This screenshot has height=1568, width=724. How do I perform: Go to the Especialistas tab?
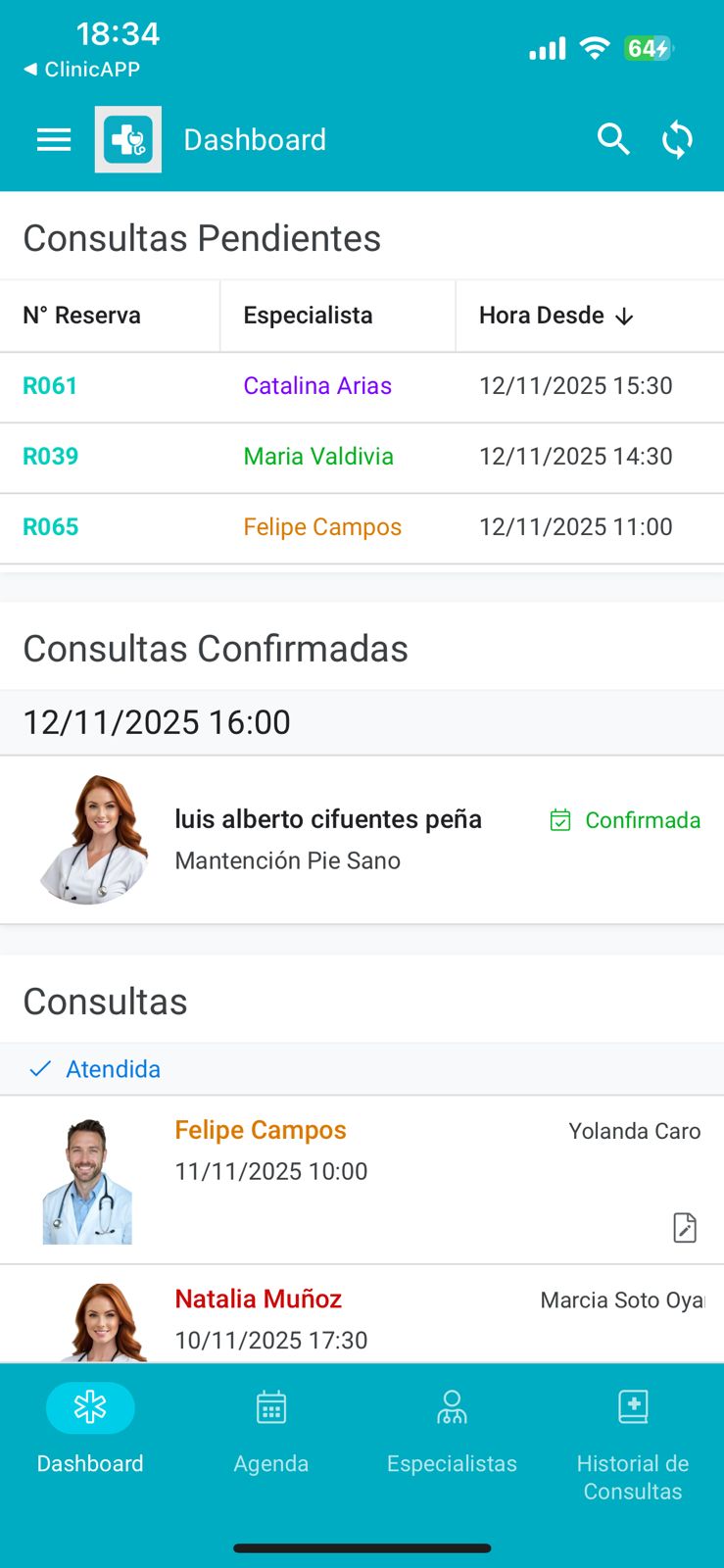[x=452, y=1429]
